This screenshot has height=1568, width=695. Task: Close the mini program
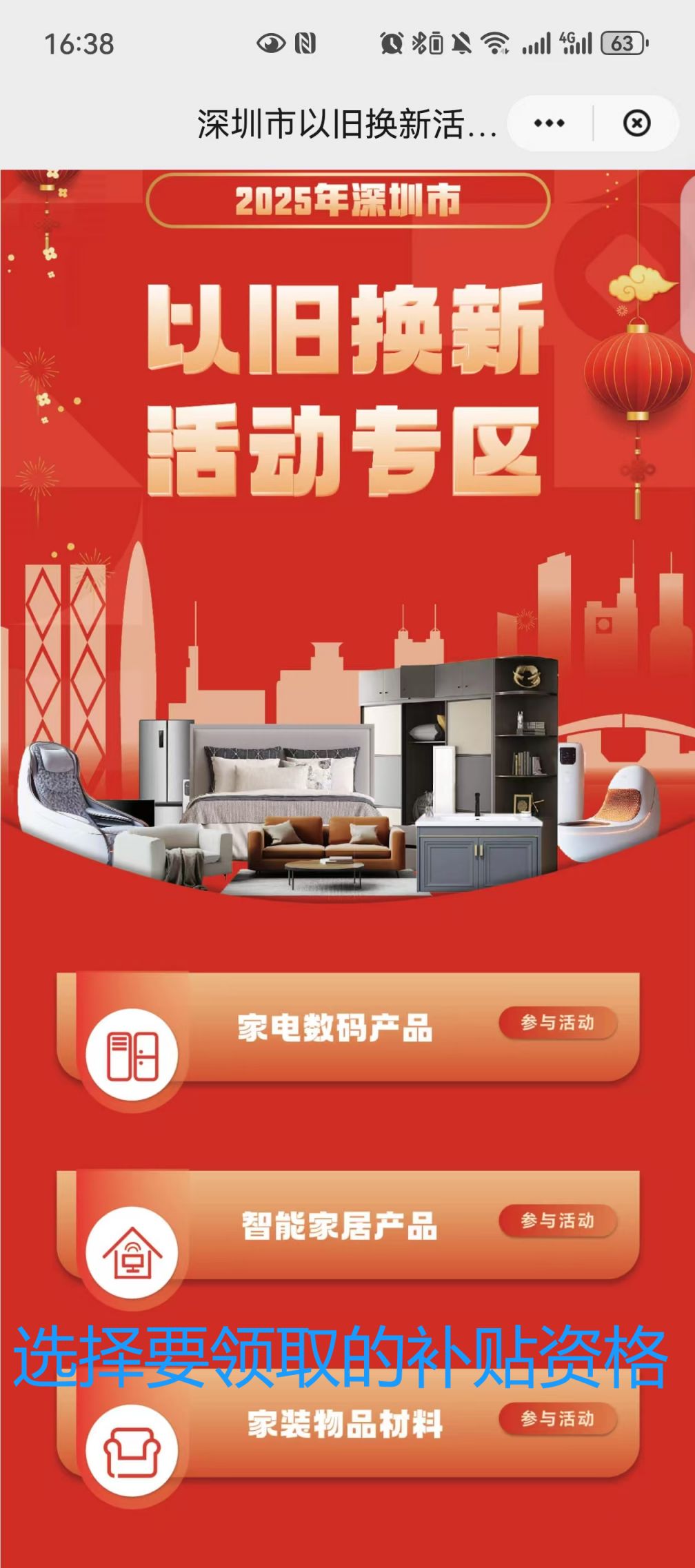pos(636,124)
